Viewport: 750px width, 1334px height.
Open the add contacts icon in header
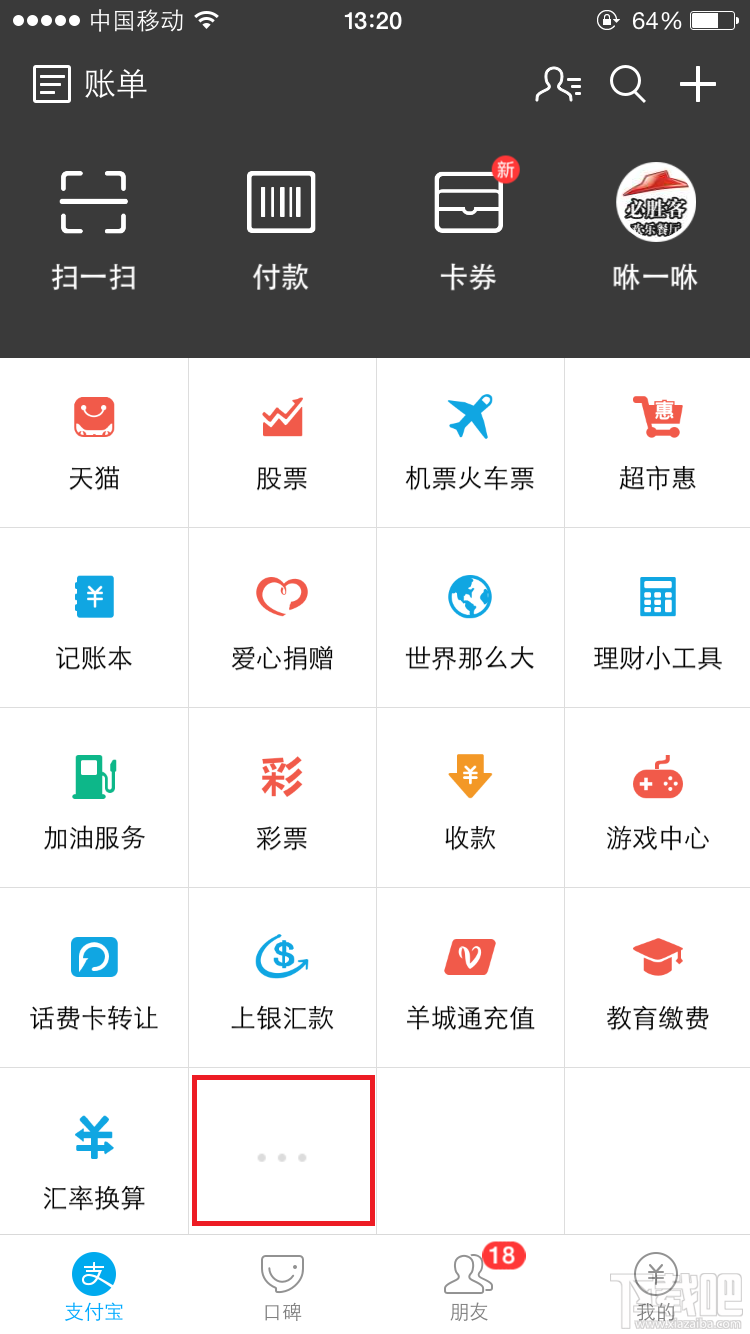[557, 84]
